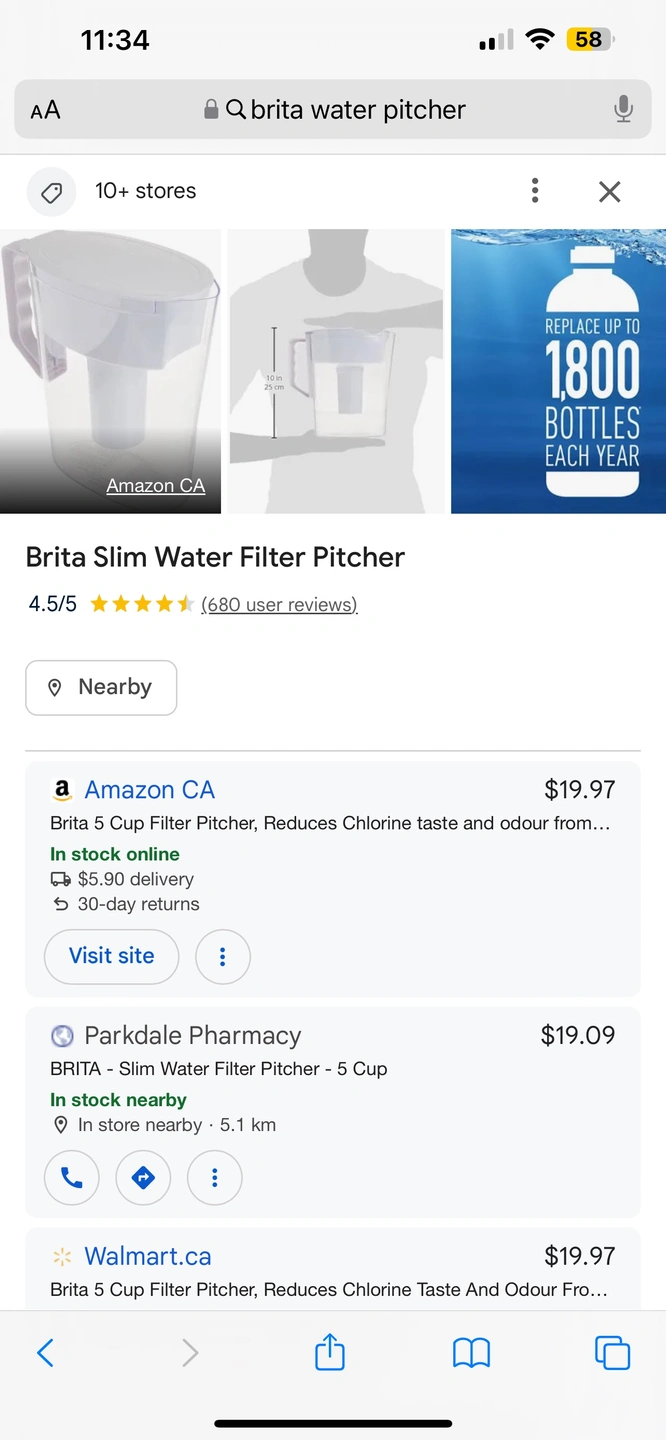Call Parkdale Pharmacy
This screenshot has width=666, height=1440.
(x=72, y=1178)
